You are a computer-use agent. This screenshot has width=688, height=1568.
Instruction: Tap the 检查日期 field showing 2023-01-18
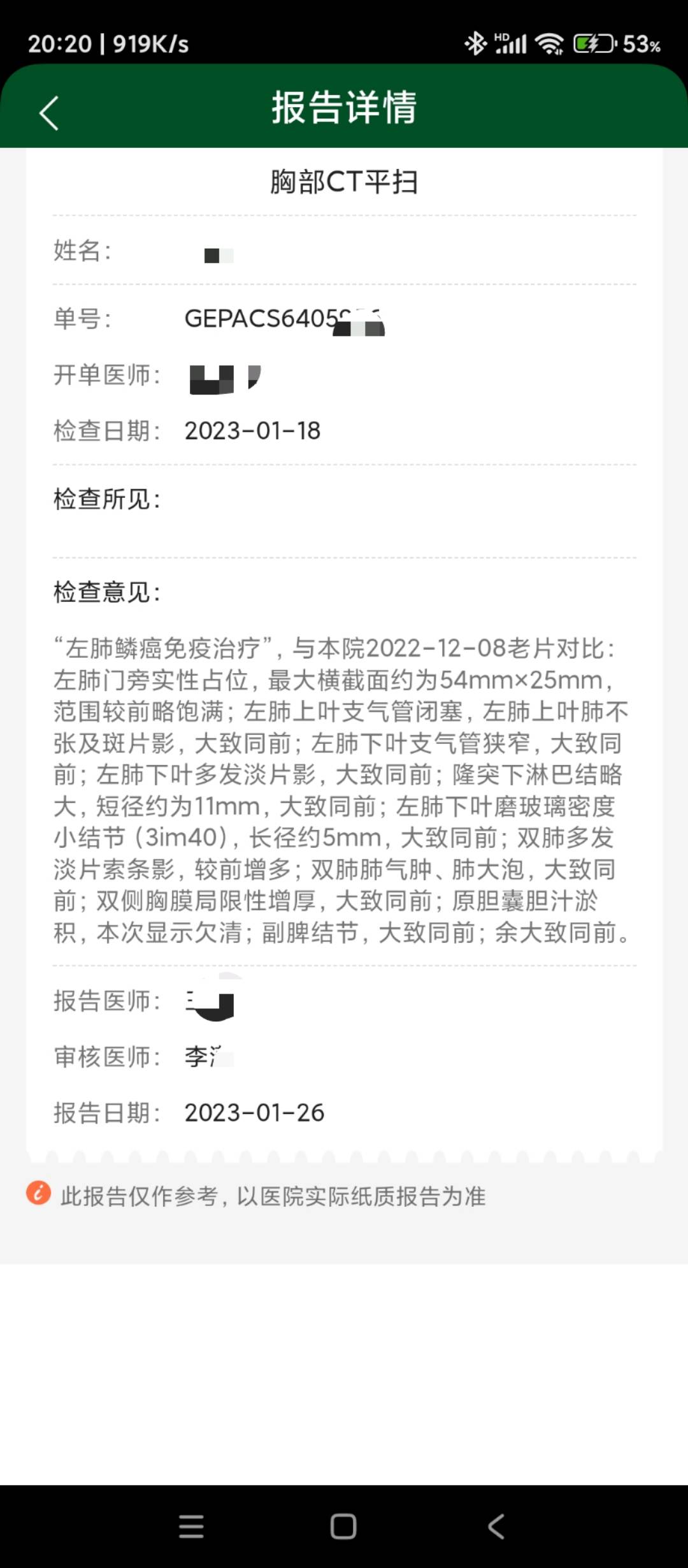click(252, 431)
